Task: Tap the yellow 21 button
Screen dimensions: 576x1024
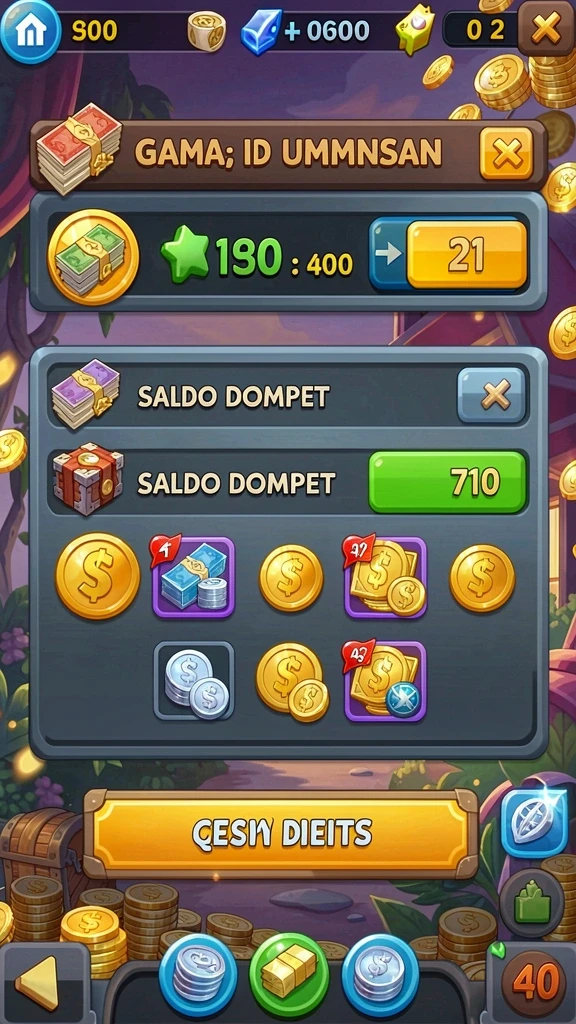Action: [466, 255]
